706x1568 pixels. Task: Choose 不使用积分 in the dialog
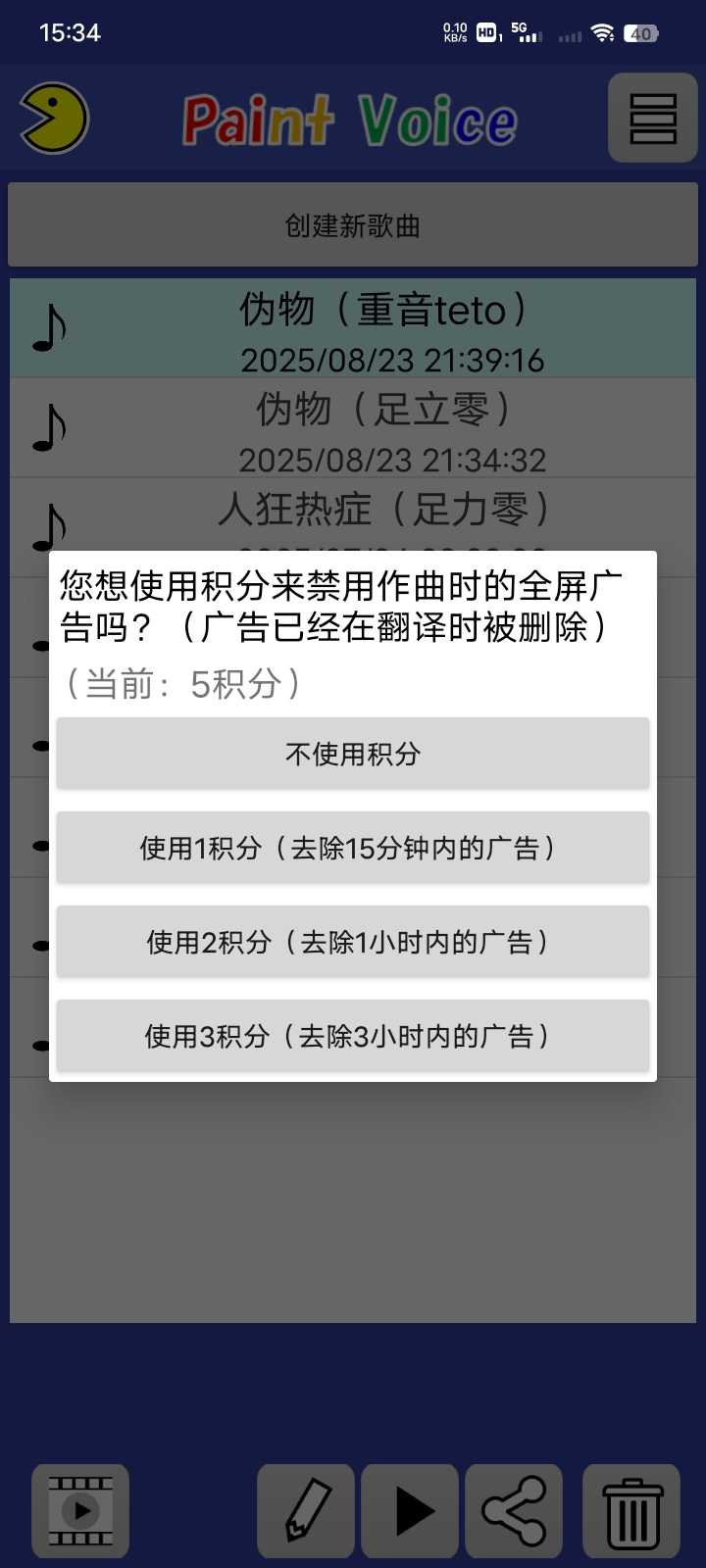[x=353, y=754]
